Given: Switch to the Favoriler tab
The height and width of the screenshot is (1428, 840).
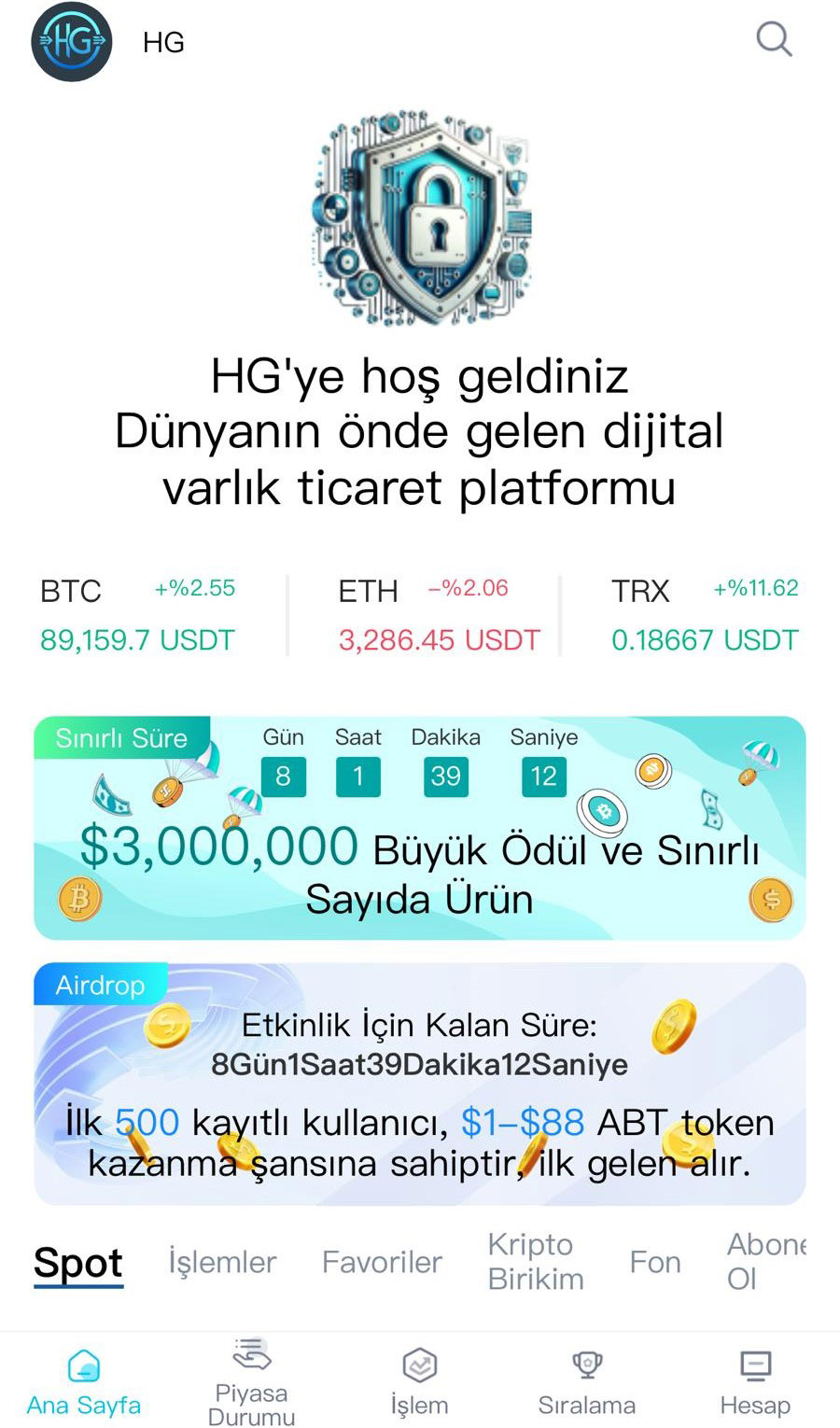Looking at the screenshot, I should click(x=382, y=1262).
